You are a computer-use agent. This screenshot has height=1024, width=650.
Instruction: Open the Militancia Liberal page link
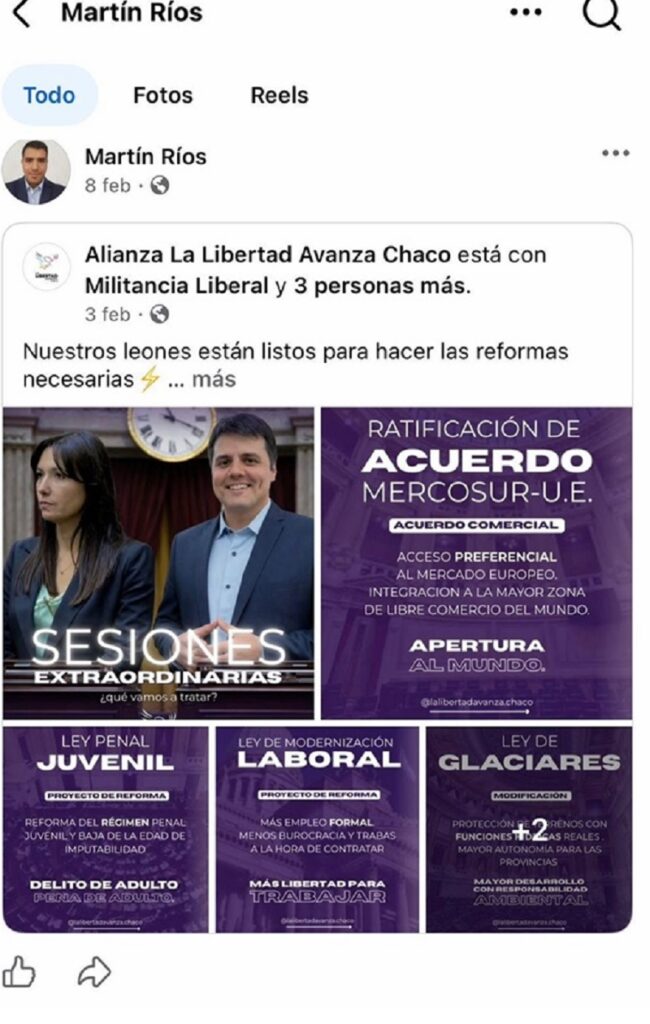178,285
